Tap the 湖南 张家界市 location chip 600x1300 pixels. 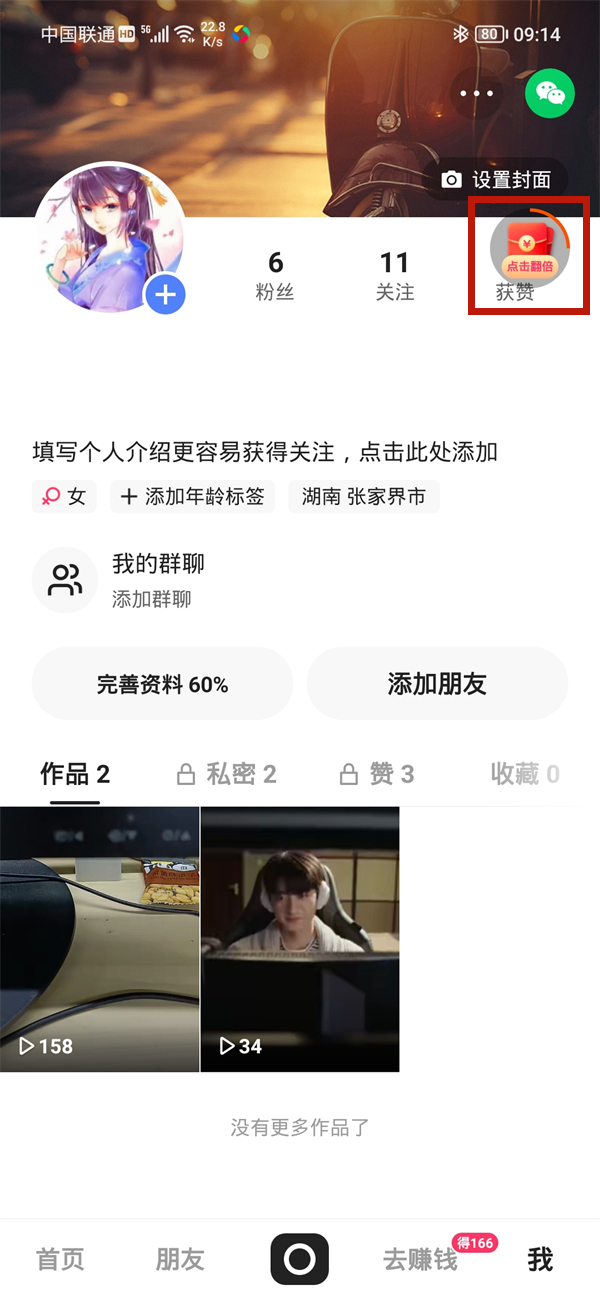(x=364, y=496)
